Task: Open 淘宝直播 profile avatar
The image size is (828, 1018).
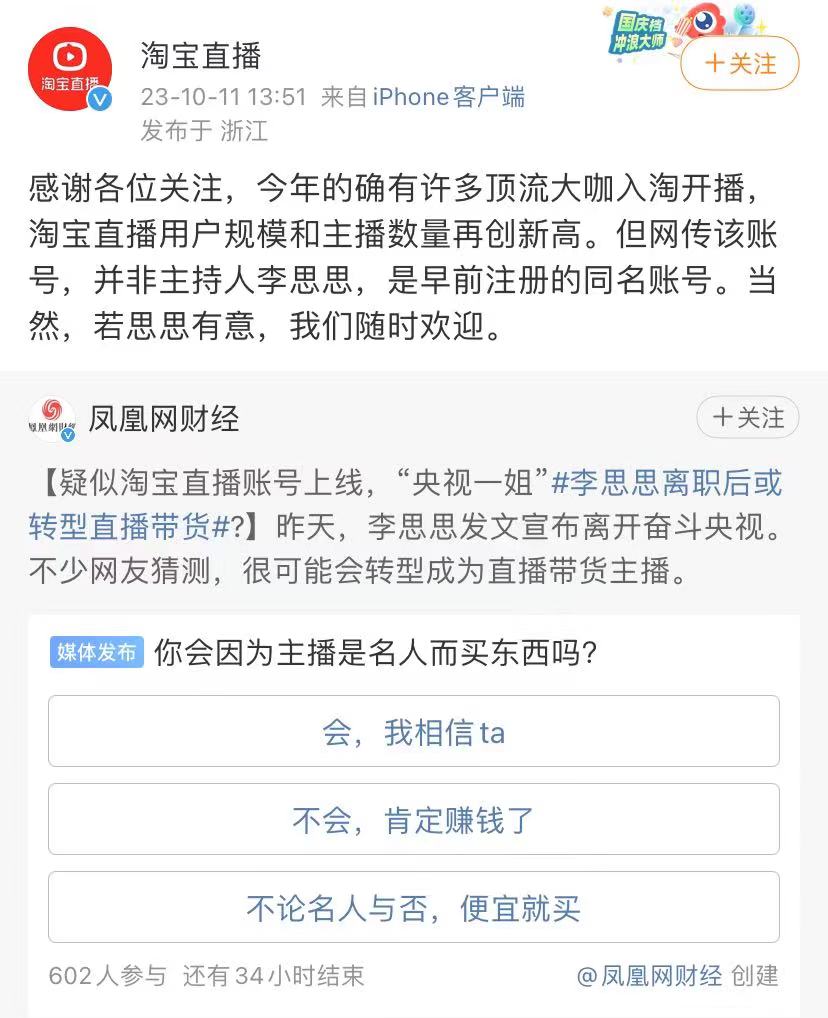Action: point(70,69)
